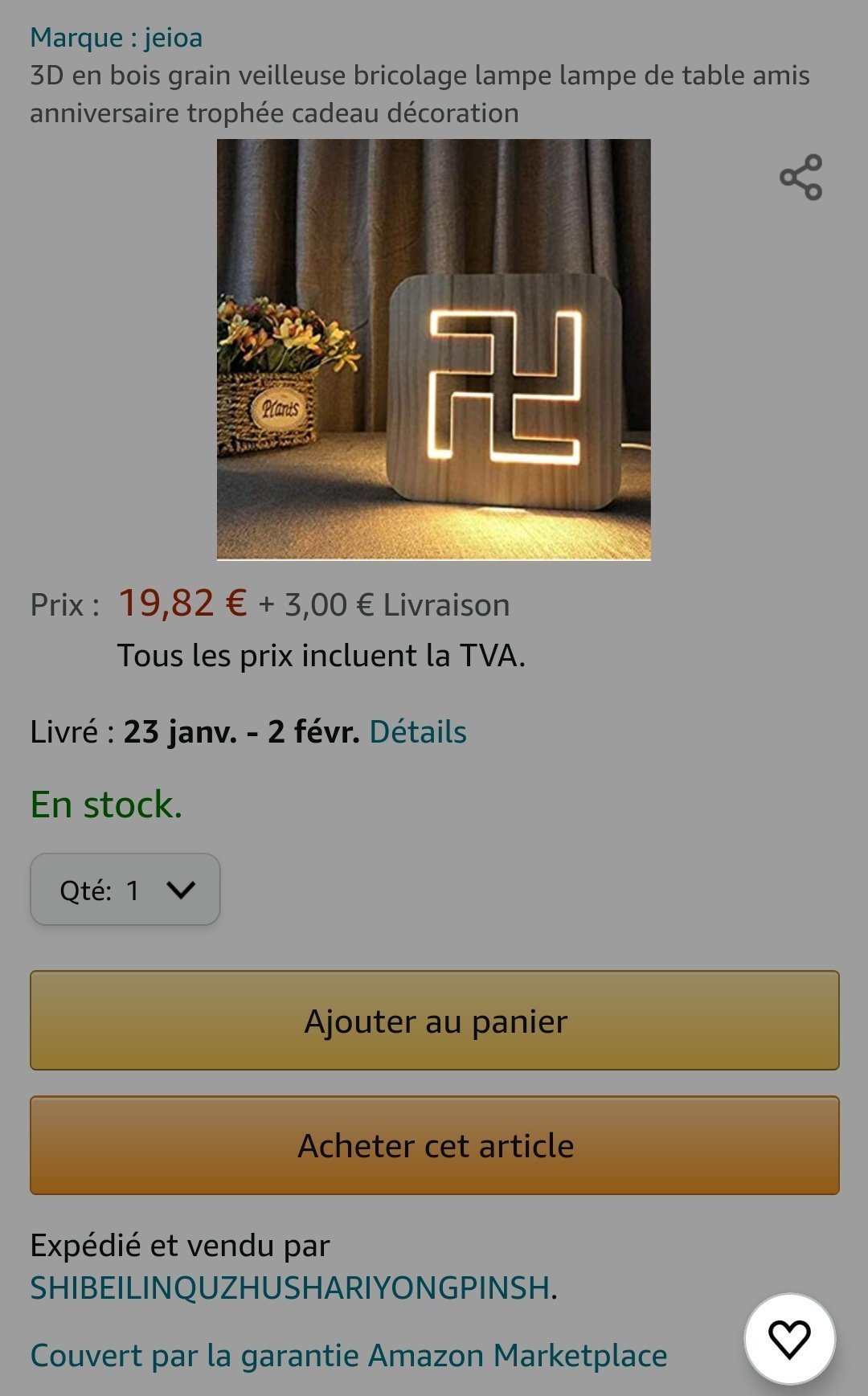
Task: Open the product image
Action: (433, 350)
